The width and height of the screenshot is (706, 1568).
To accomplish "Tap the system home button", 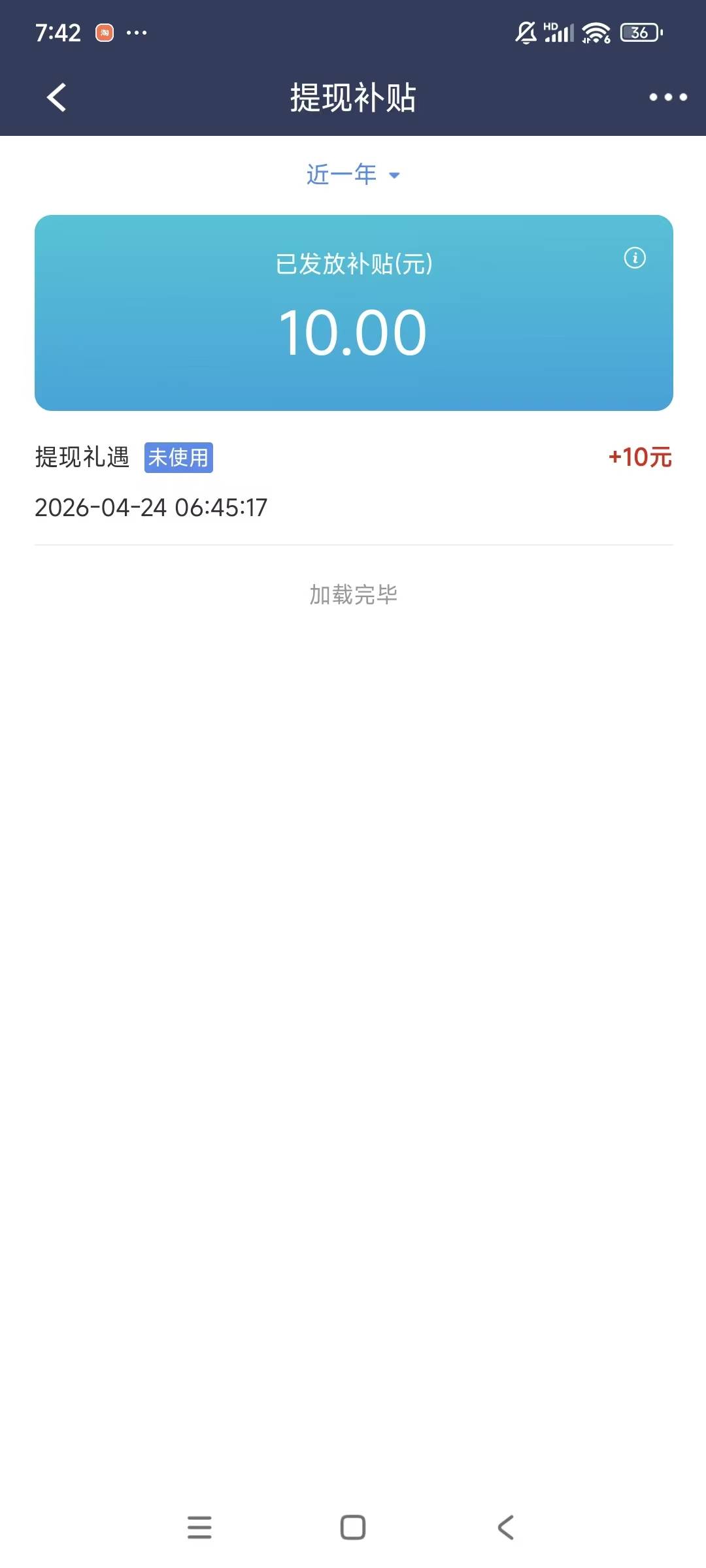I will click(353, 1527).
